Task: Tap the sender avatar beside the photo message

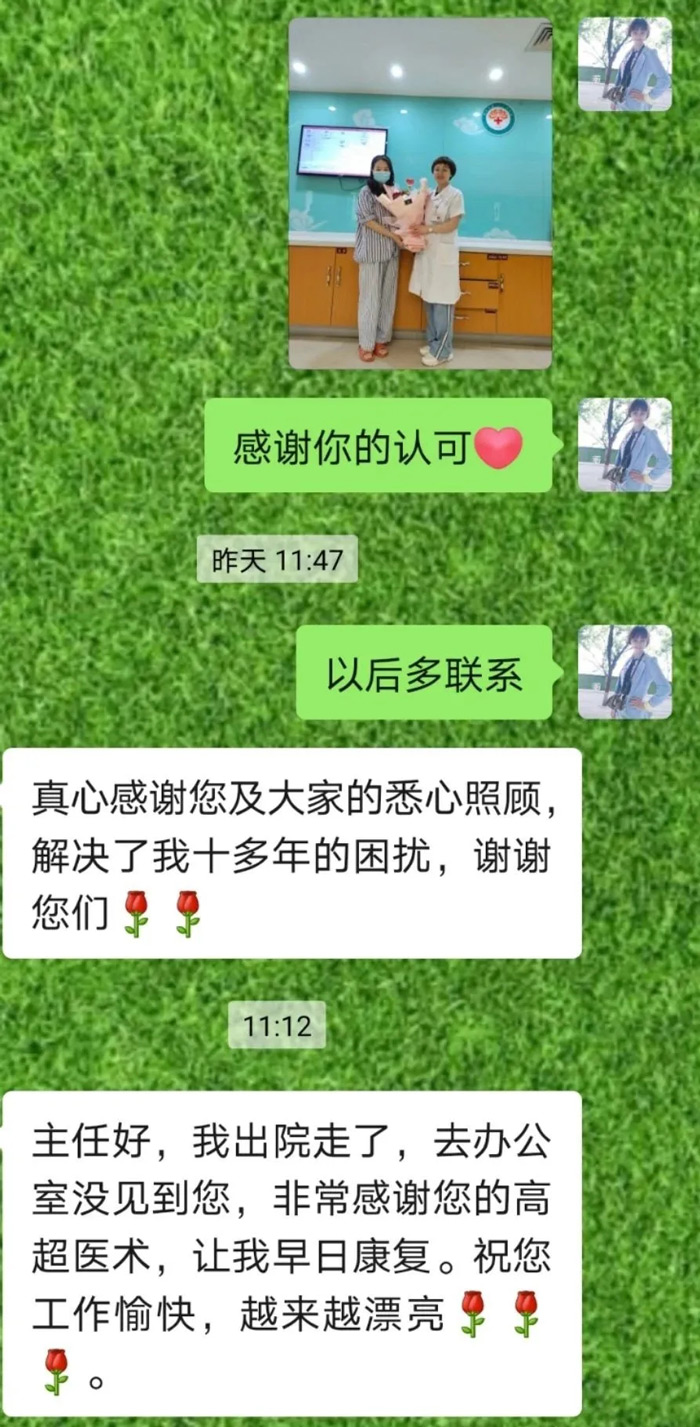Action: point(624,64)
